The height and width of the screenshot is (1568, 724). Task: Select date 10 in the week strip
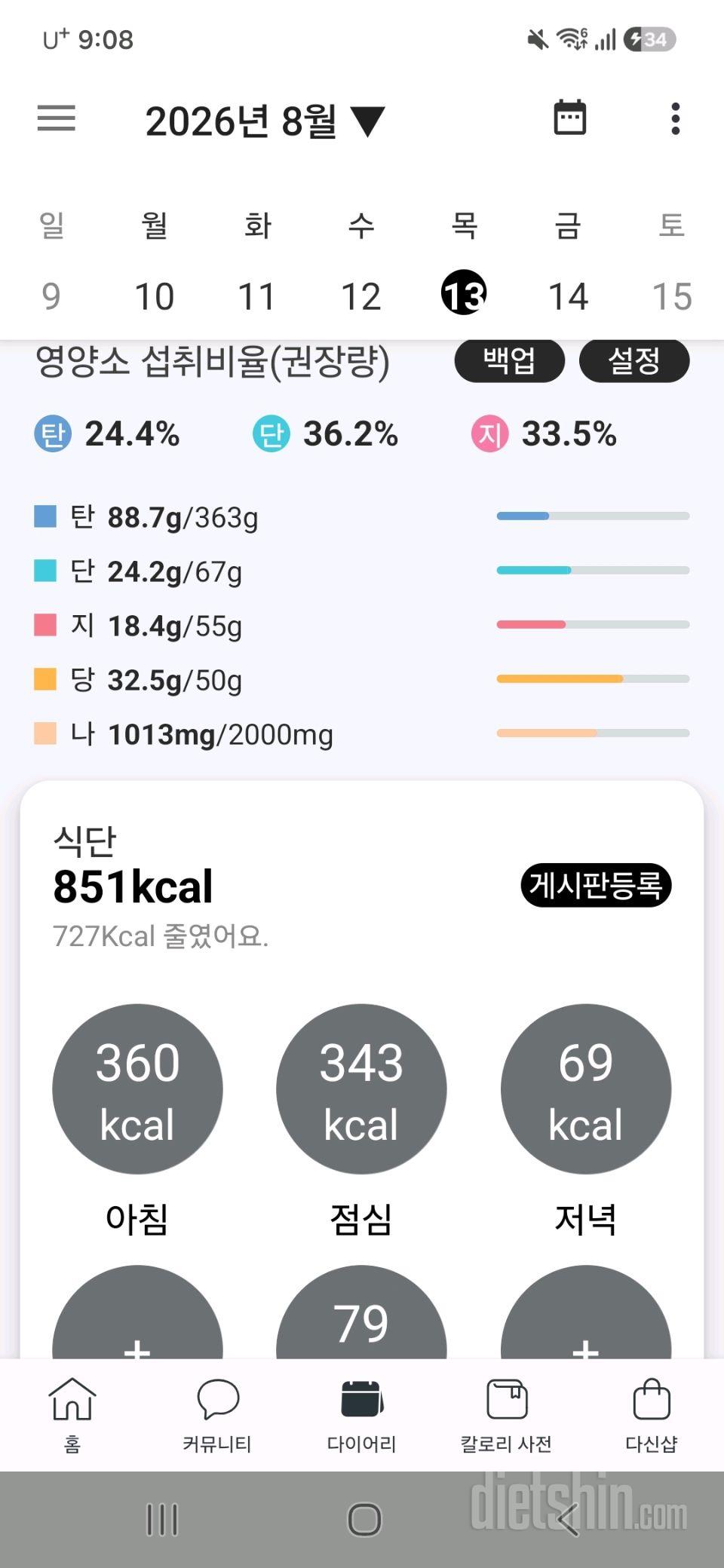(154, 296)
